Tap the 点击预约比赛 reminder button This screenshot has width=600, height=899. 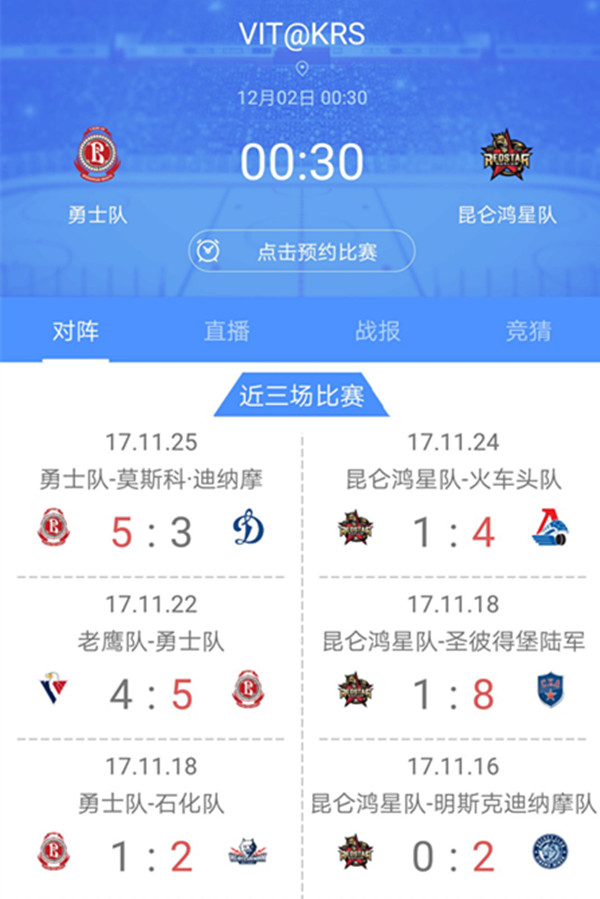(301, 251)
